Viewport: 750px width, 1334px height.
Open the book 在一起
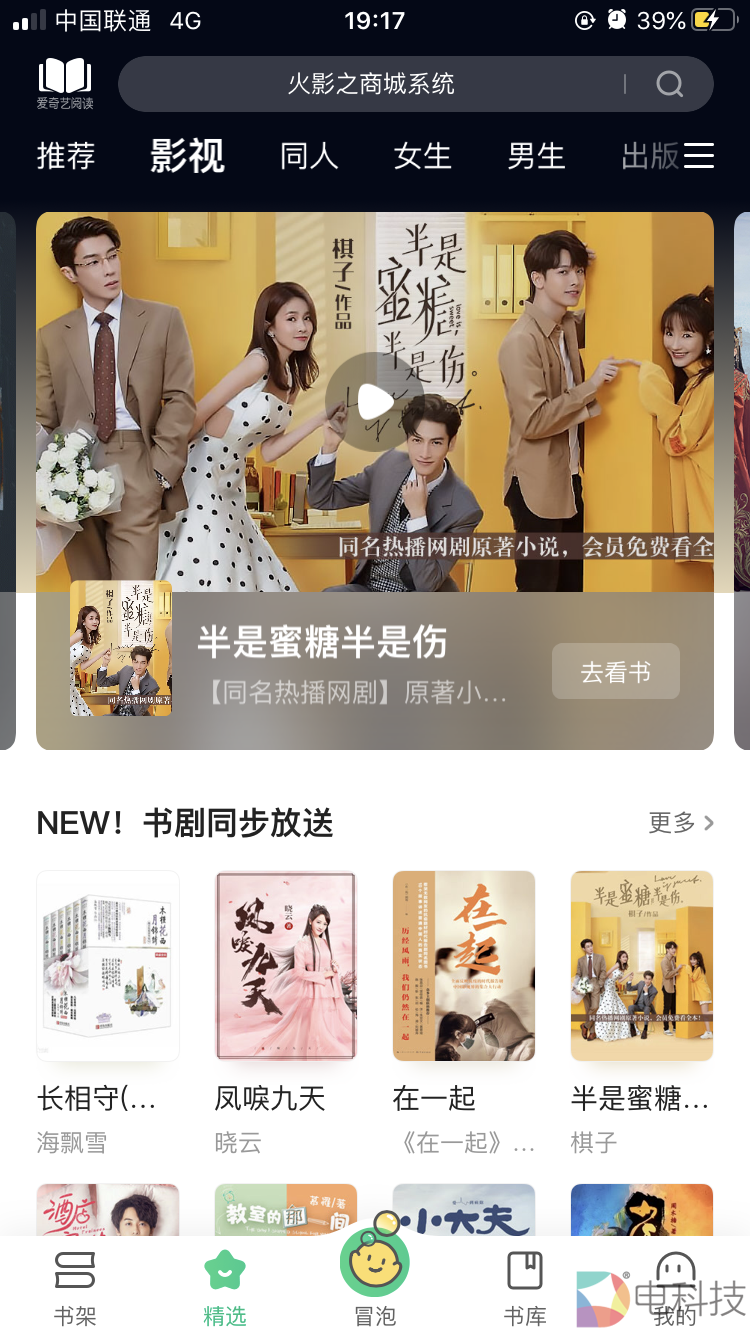click(464, 966)
